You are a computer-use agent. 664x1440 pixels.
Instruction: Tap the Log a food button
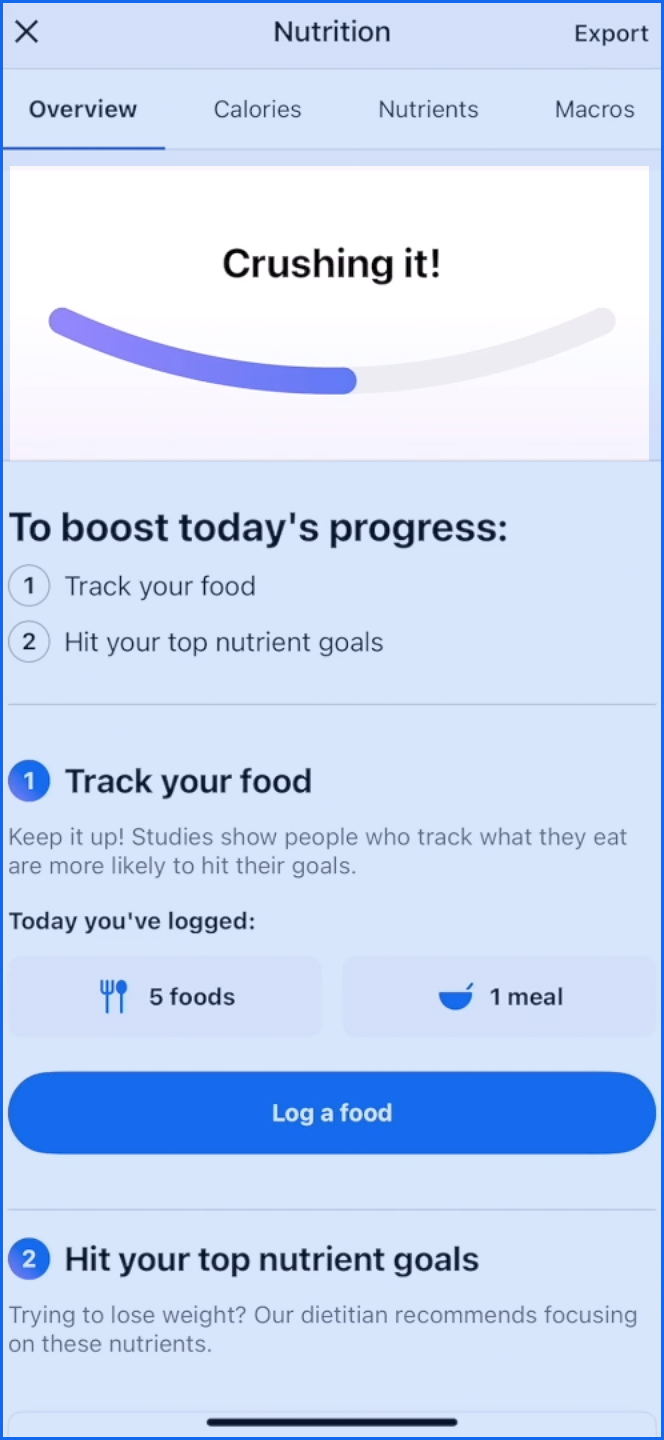[x=332, y=1113]
